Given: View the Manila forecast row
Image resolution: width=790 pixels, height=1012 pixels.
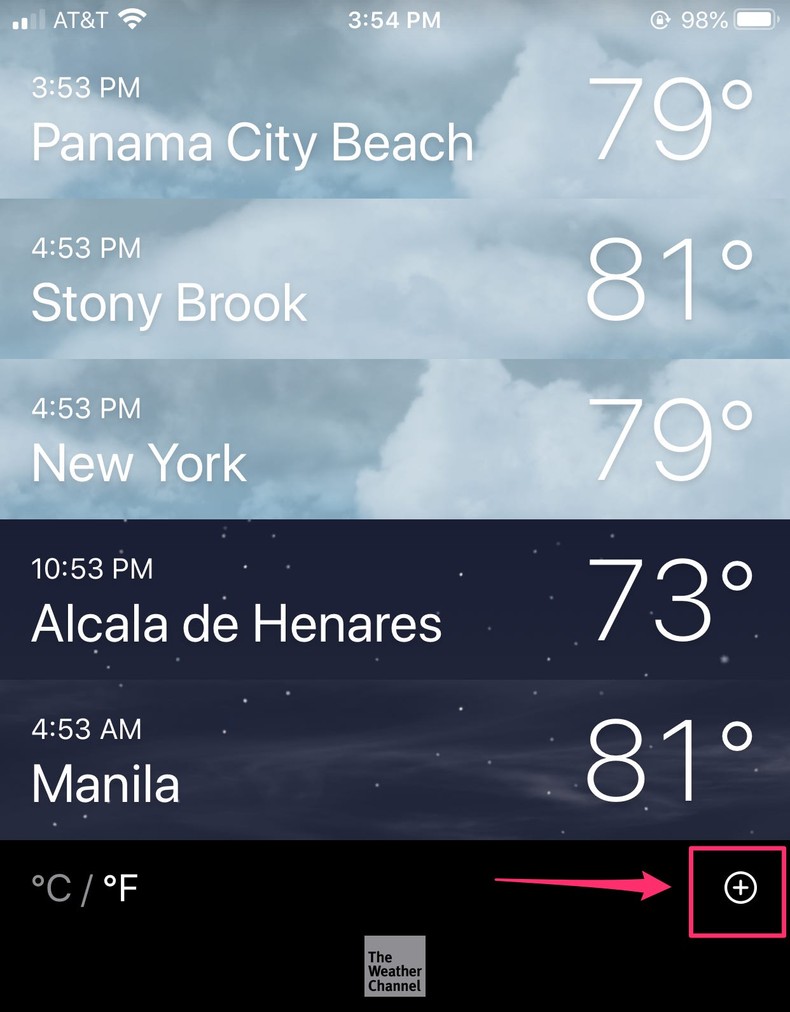Looking at the screenshot, I should pyautogui.click(x=104, y=785).
